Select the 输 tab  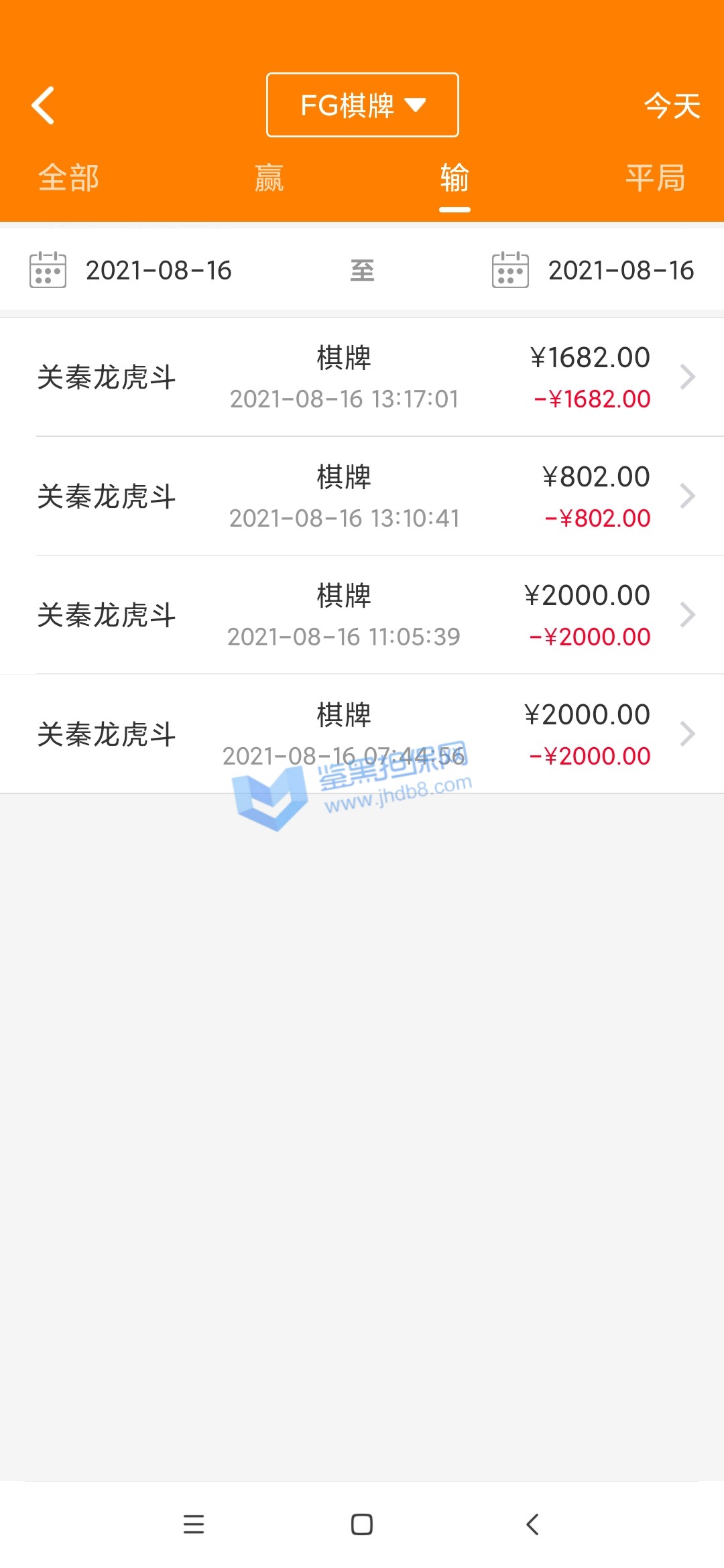(x=455, y=178)
